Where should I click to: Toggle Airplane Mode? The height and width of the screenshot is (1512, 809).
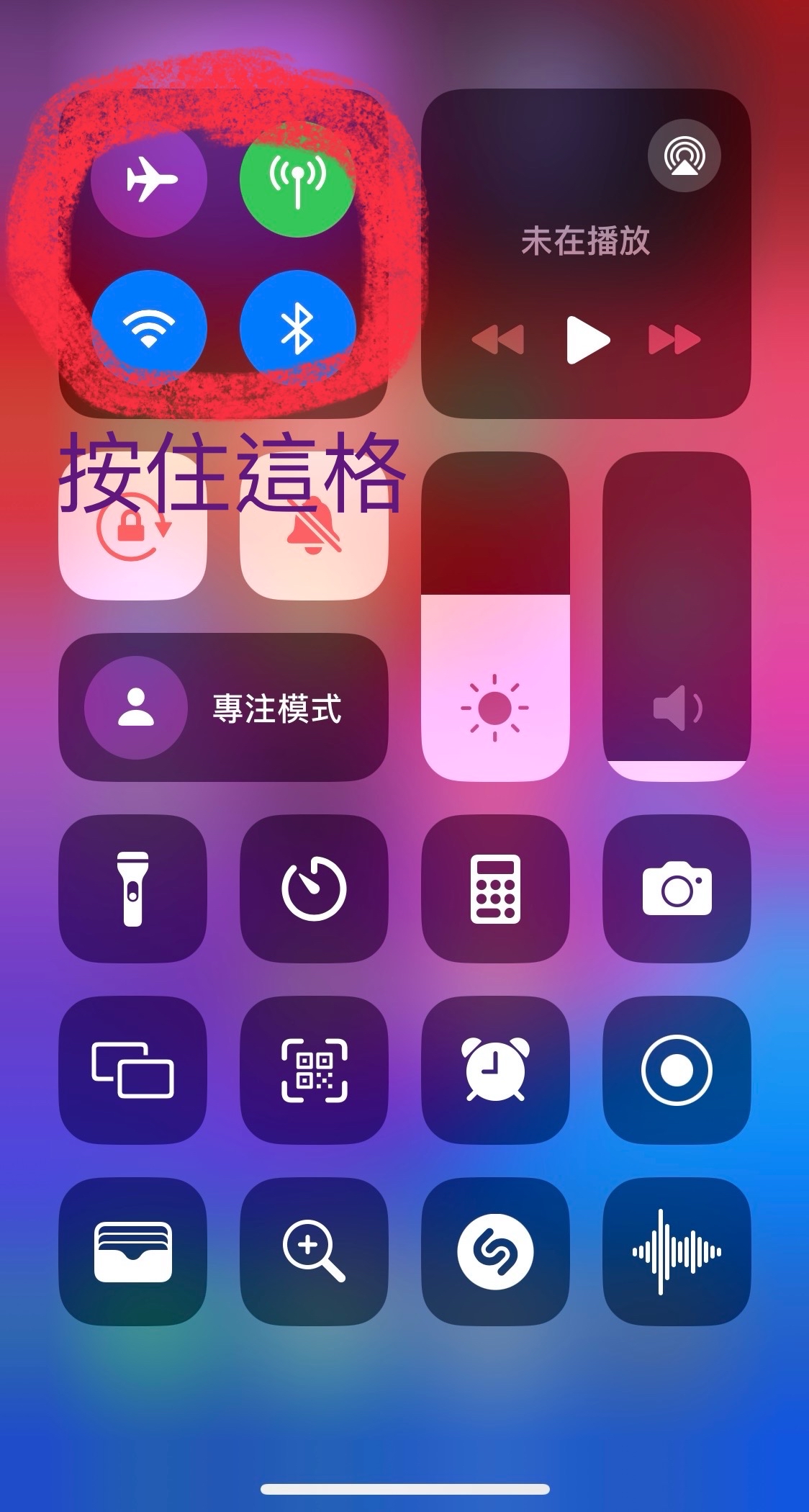point(150,179)
